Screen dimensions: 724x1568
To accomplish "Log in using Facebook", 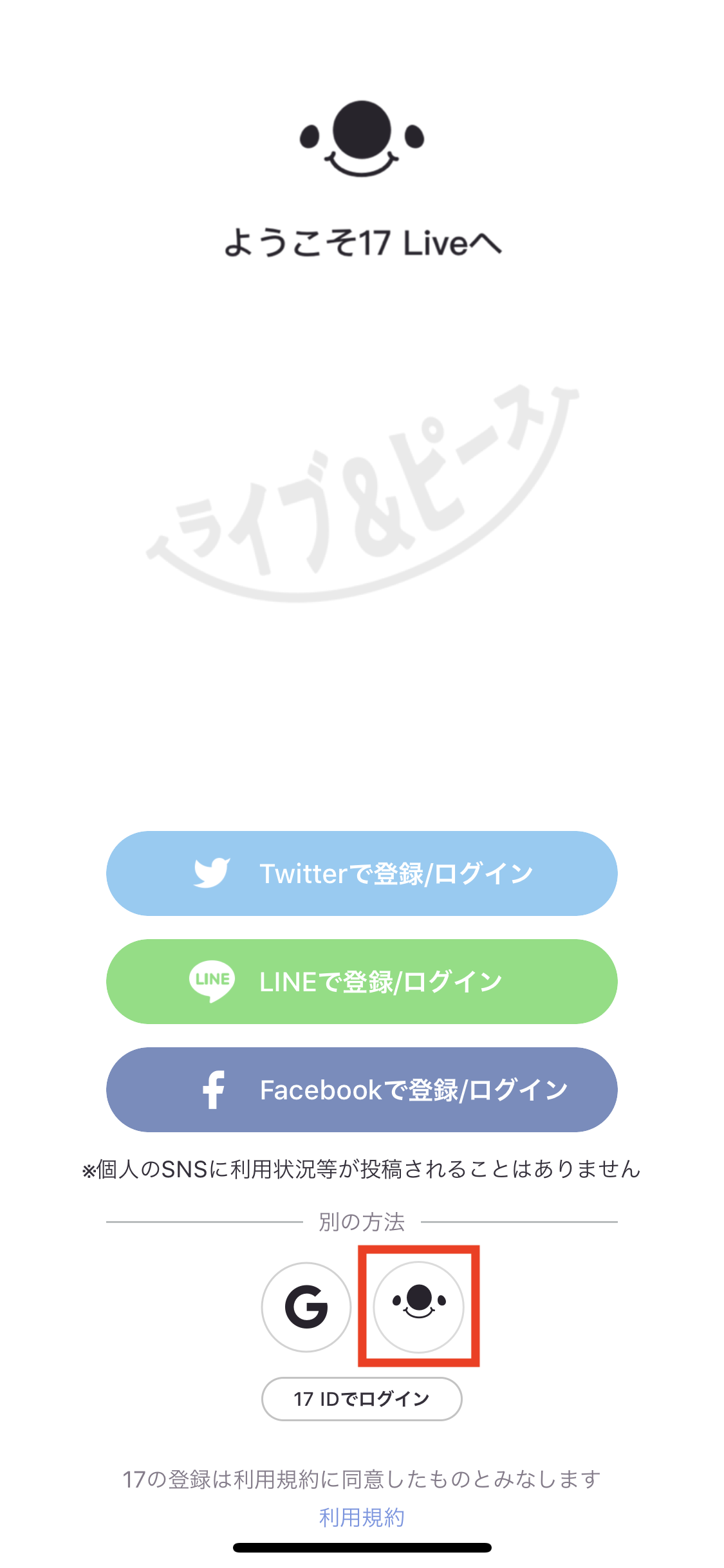I will (x=362, y=1090).
